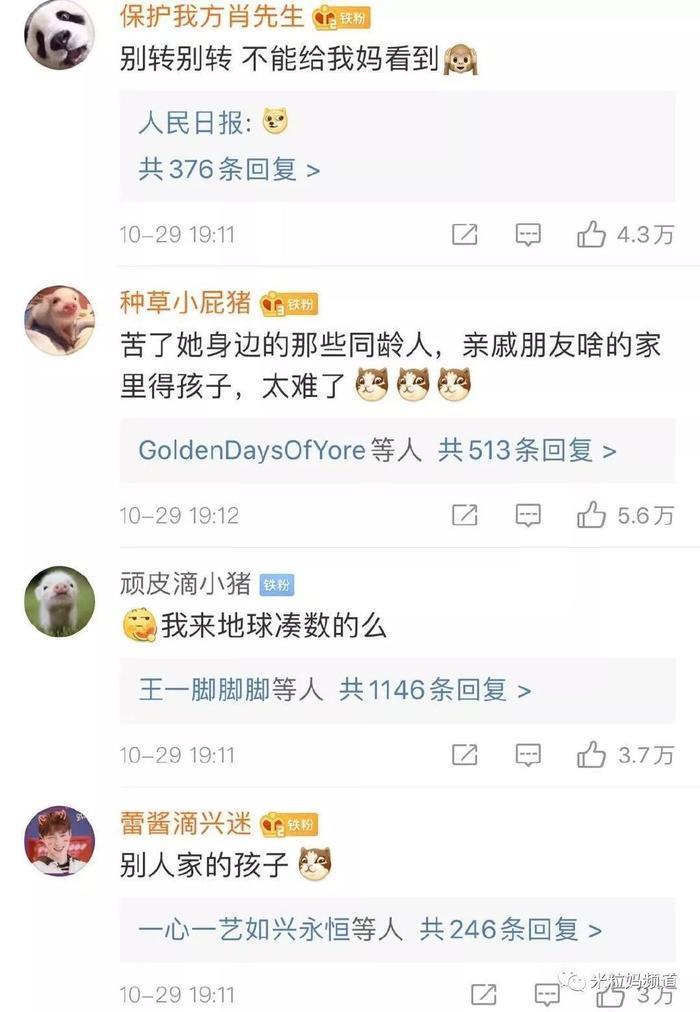Open the panda avatar of 保护我方肖先生
Screen dimensions: 700x1012
[59, 34]
